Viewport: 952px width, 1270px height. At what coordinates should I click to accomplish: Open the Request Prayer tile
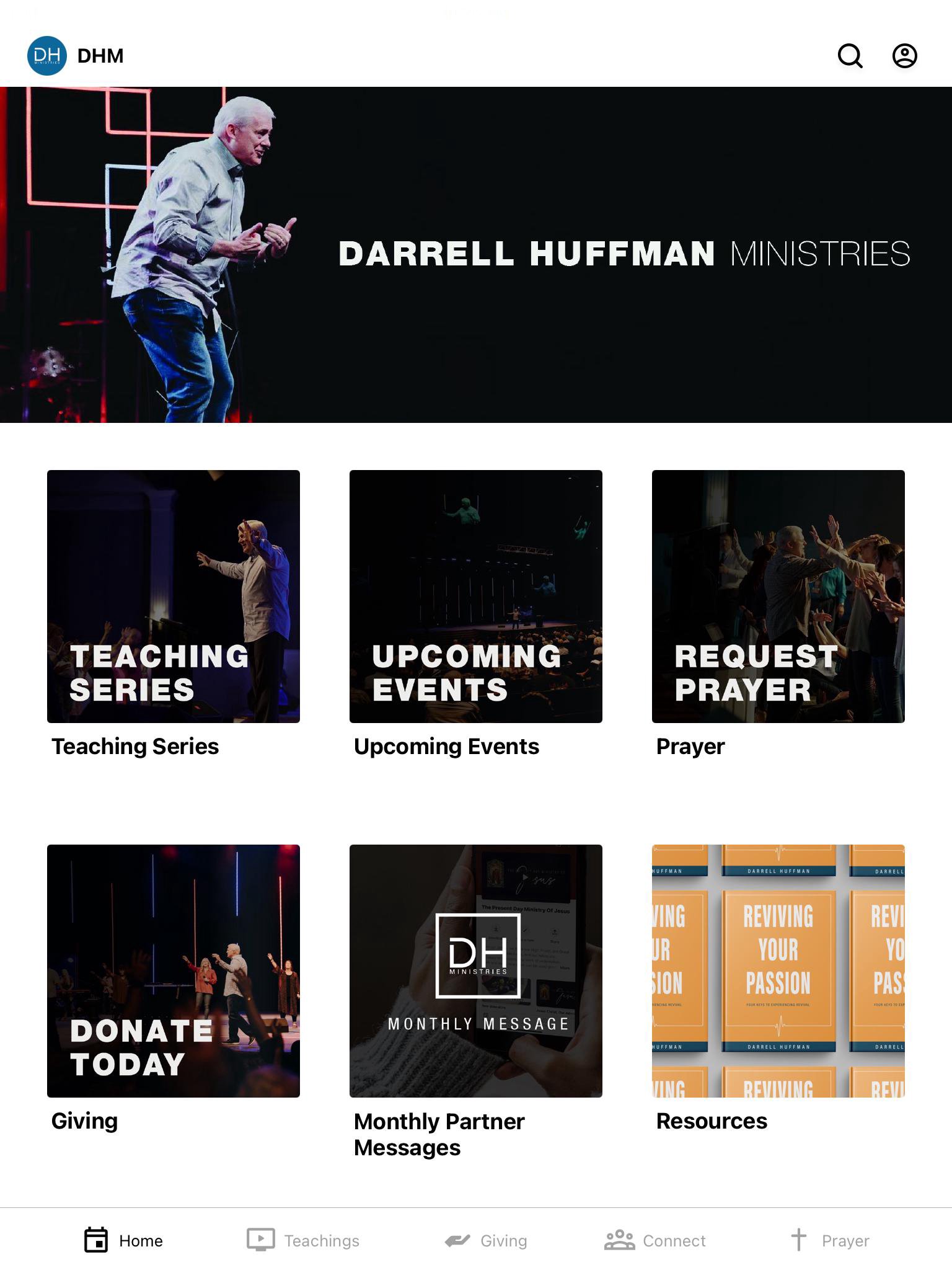tap(778, 596)
